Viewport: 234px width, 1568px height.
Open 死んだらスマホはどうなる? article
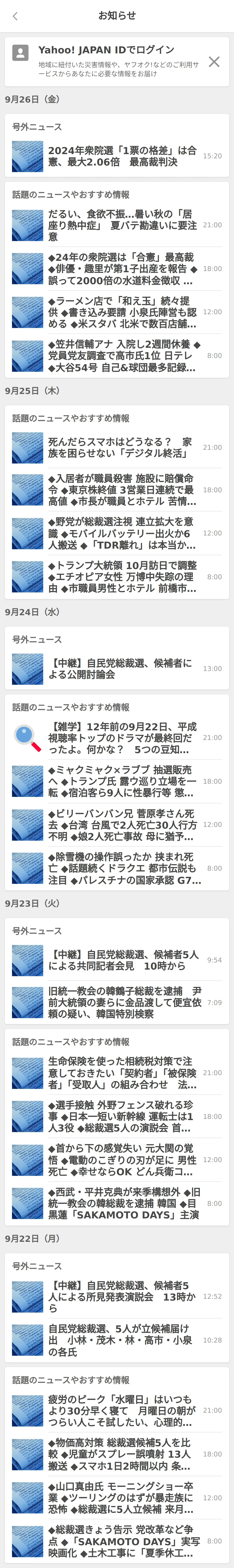click(x=122, y=447)
